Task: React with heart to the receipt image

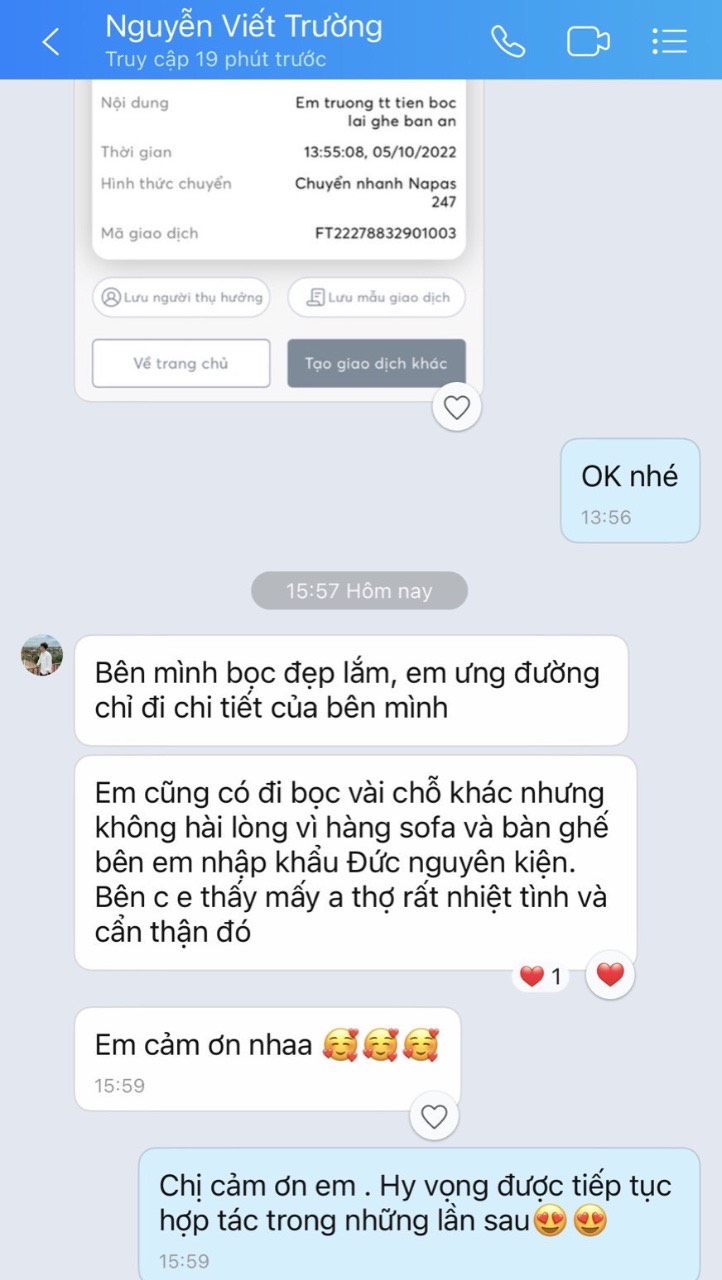Action: click(457, 408)
